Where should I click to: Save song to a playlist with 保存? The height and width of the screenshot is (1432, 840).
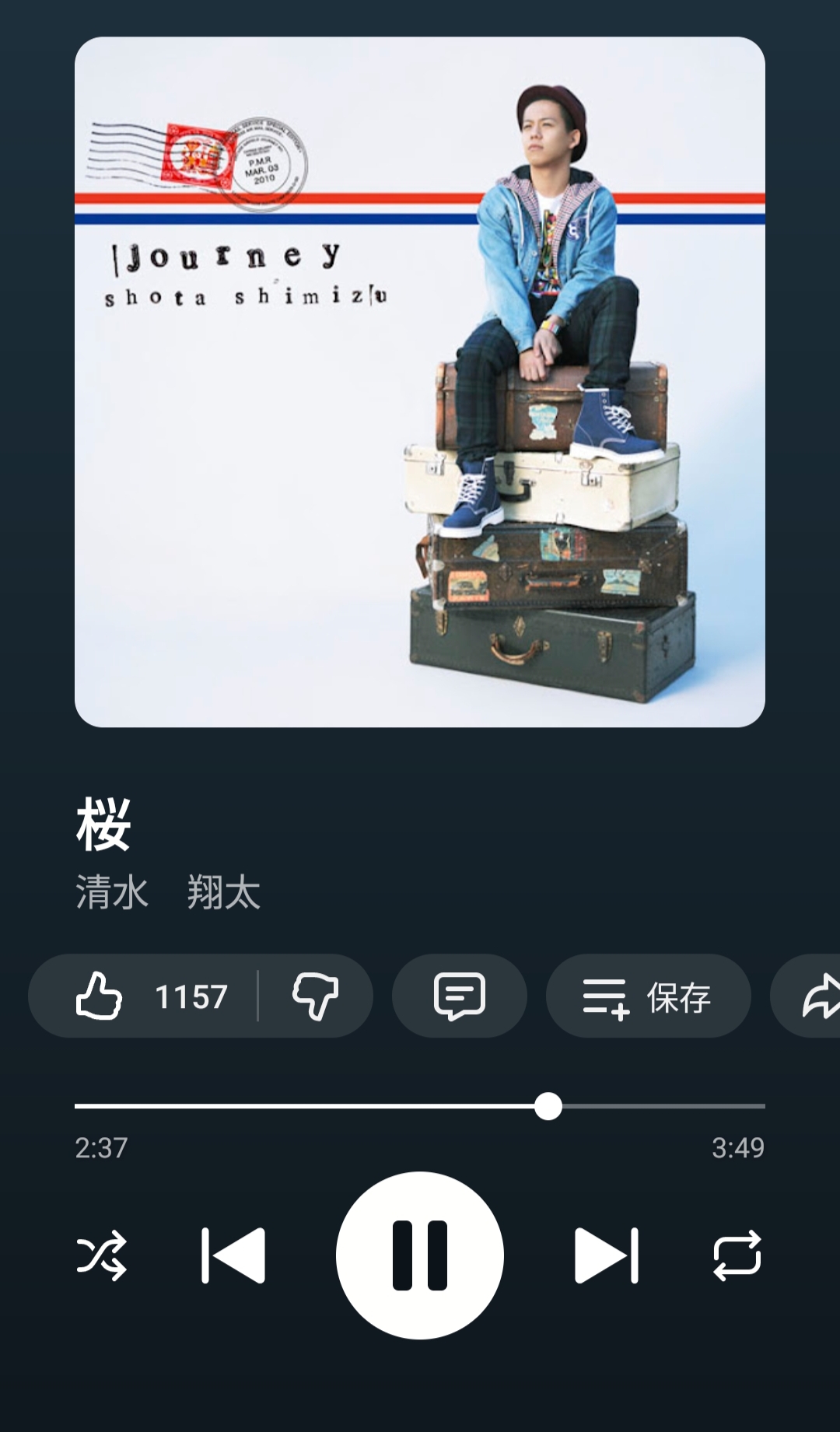click(x=647, y=996)
